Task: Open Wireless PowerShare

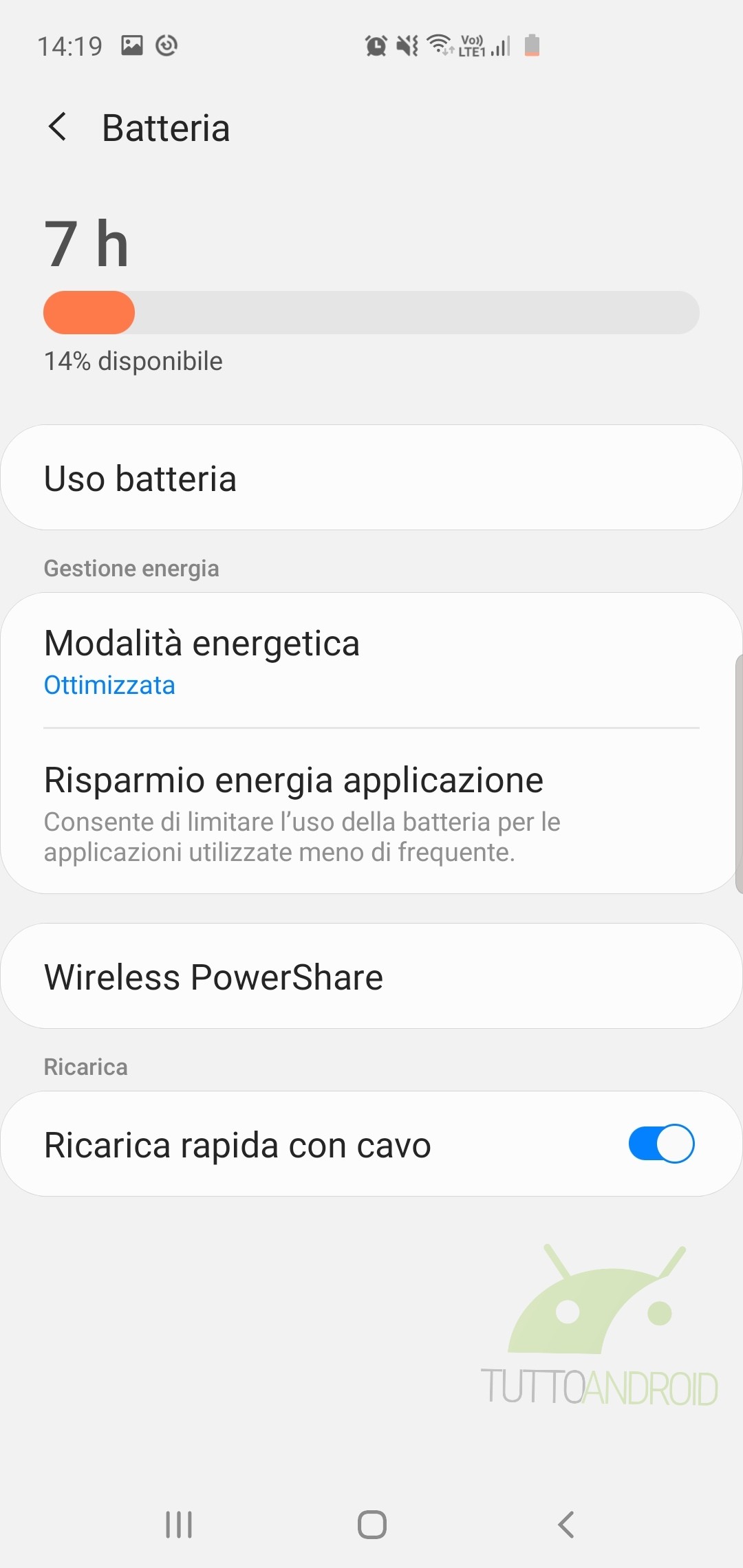Action: pyautogui.click(x=371, y=977)
